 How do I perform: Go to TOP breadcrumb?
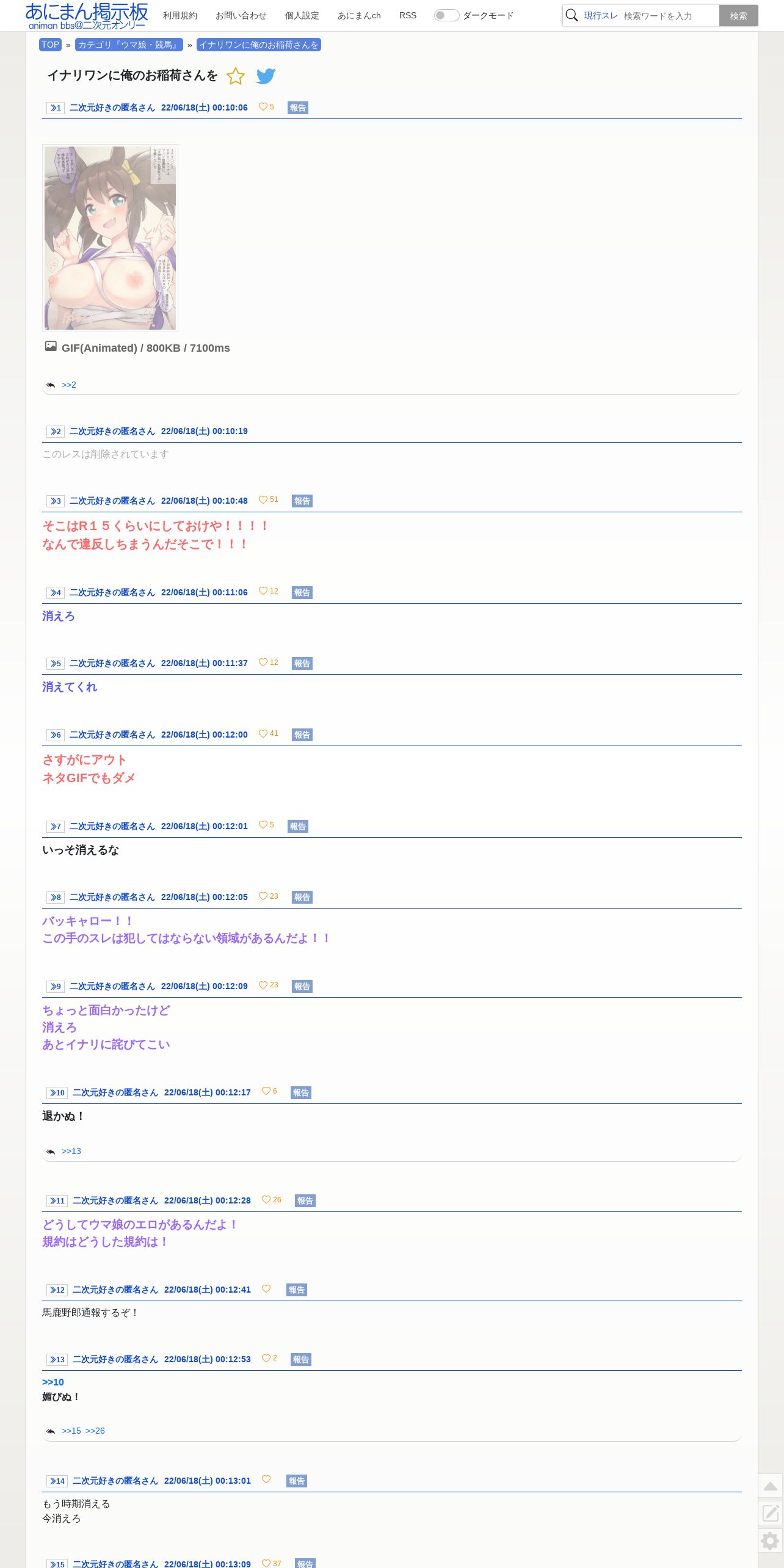[50, 45]
